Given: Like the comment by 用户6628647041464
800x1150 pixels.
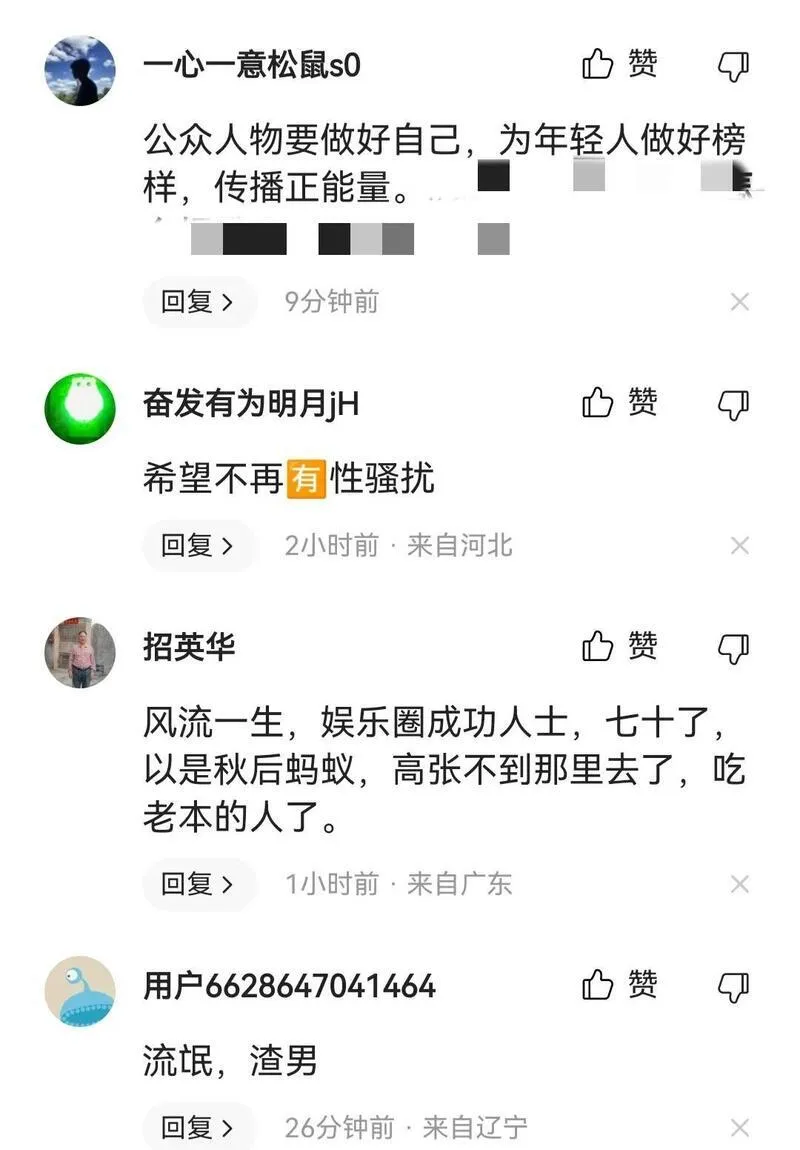Looking at the screenshot, I should tap(619, 985).
